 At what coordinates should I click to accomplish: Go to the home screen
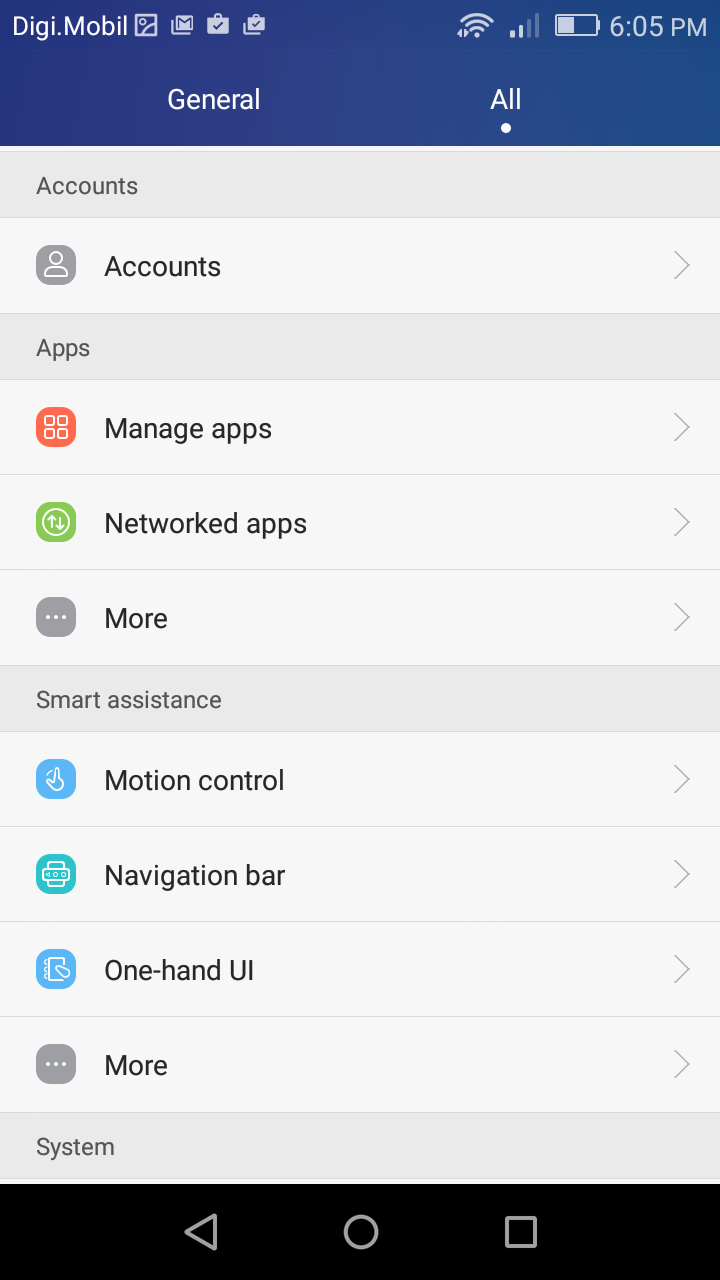click(360, 1232)
